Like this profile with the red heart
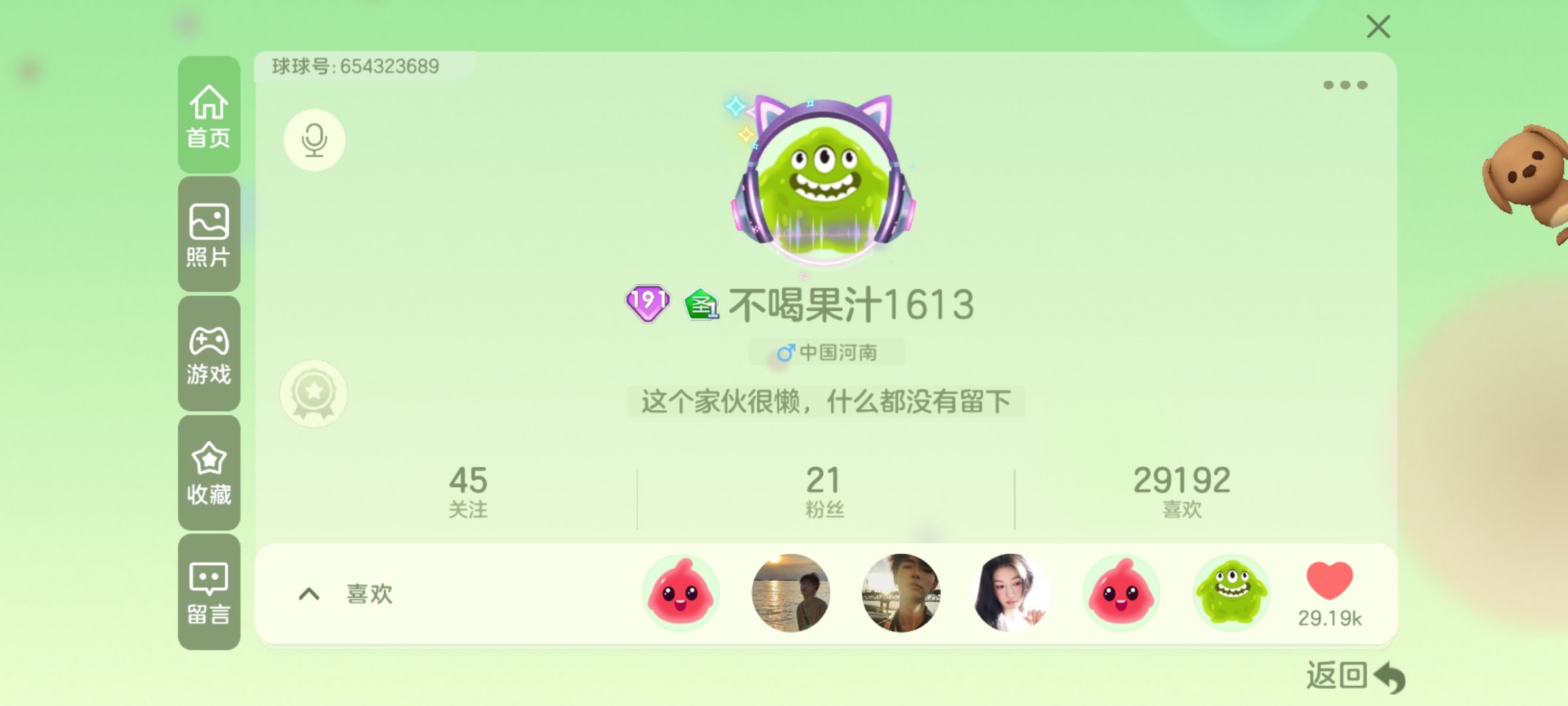 (1329, 580)
